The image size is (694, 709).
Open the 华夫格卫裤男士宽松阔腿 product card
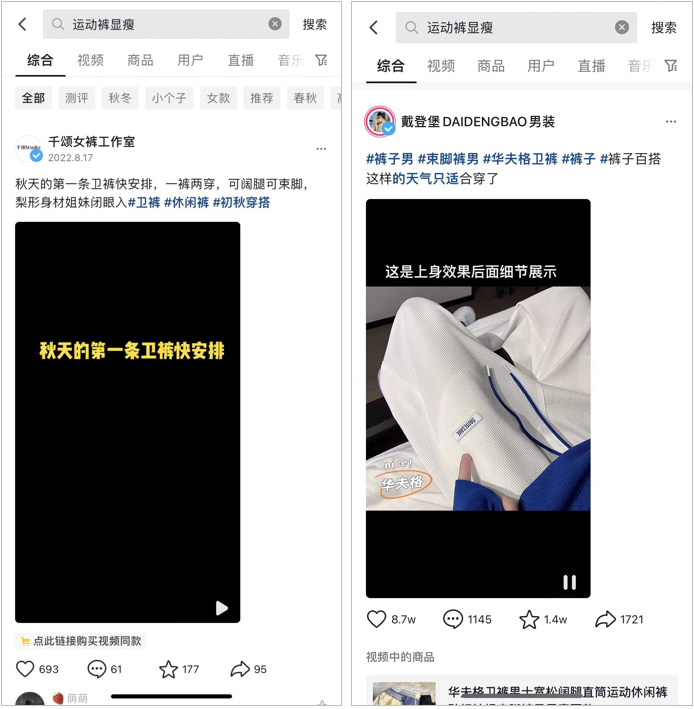[520, 692]
